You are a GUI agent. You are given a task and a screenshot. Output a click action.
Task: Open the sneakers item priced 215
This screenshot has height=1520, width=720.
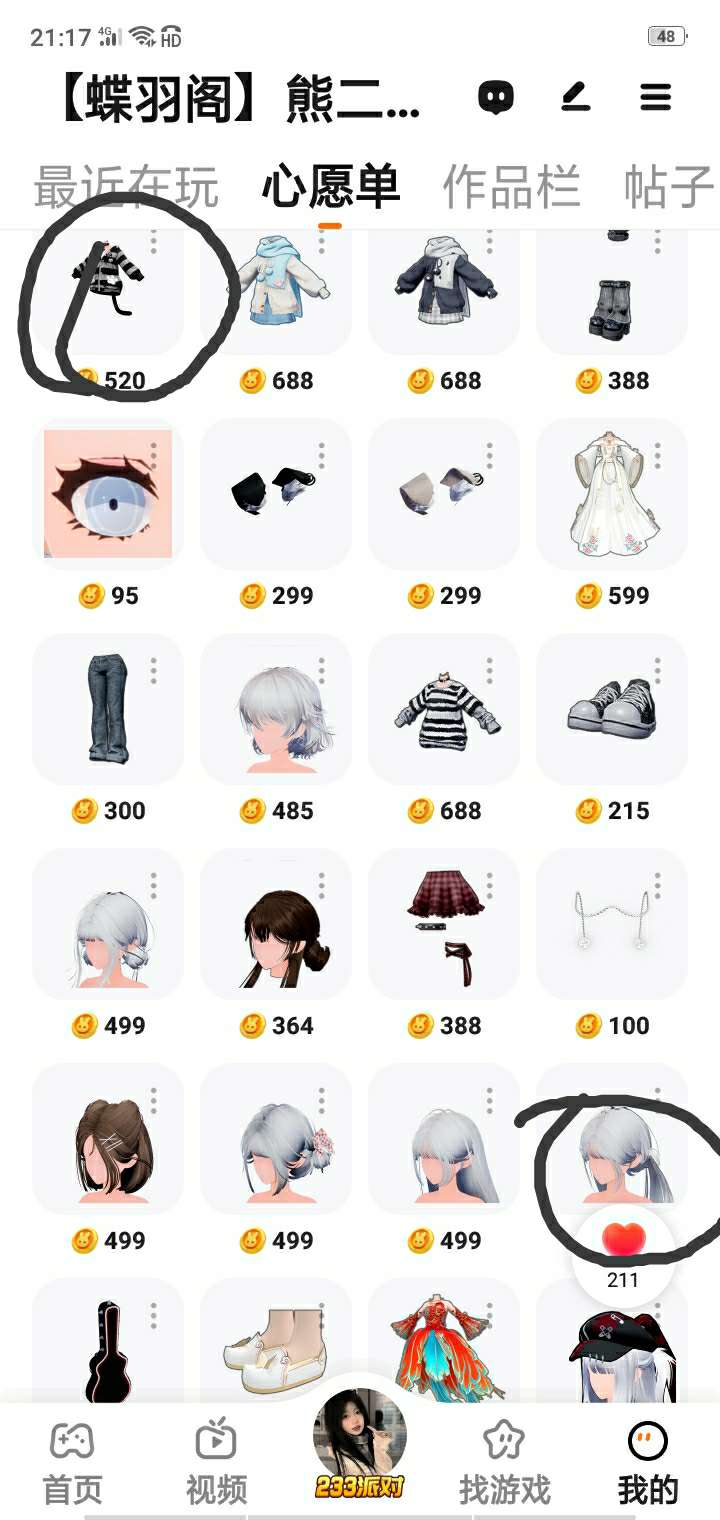[x=612, y=709]
